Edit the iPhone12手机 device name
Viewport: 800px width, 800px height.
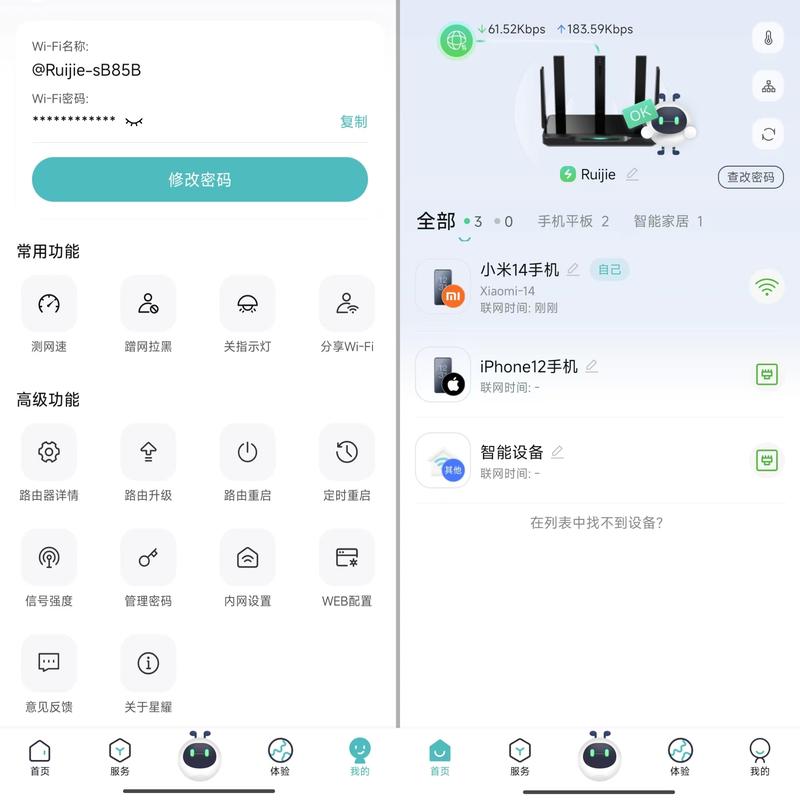[592, 367]
